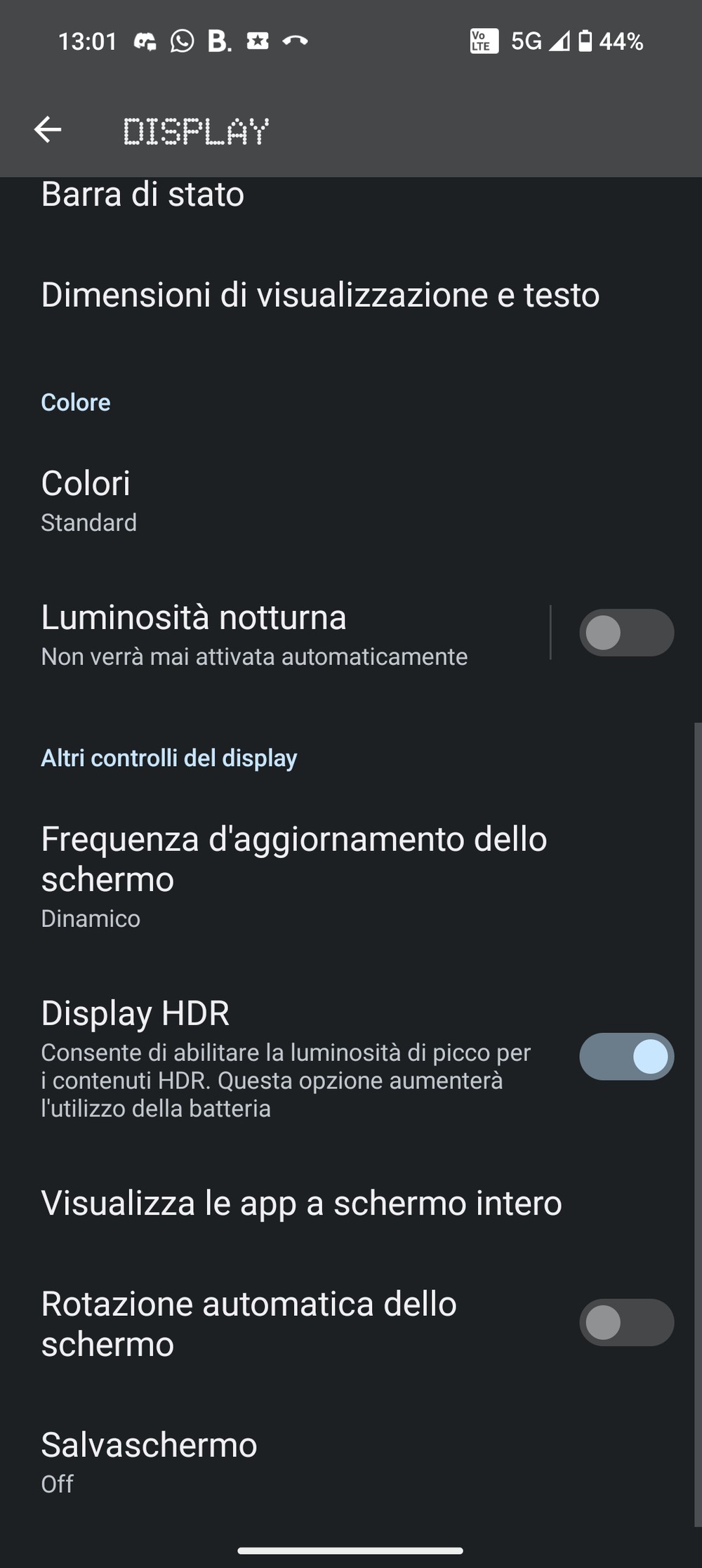Open the Colori setting

coord(351,501)
